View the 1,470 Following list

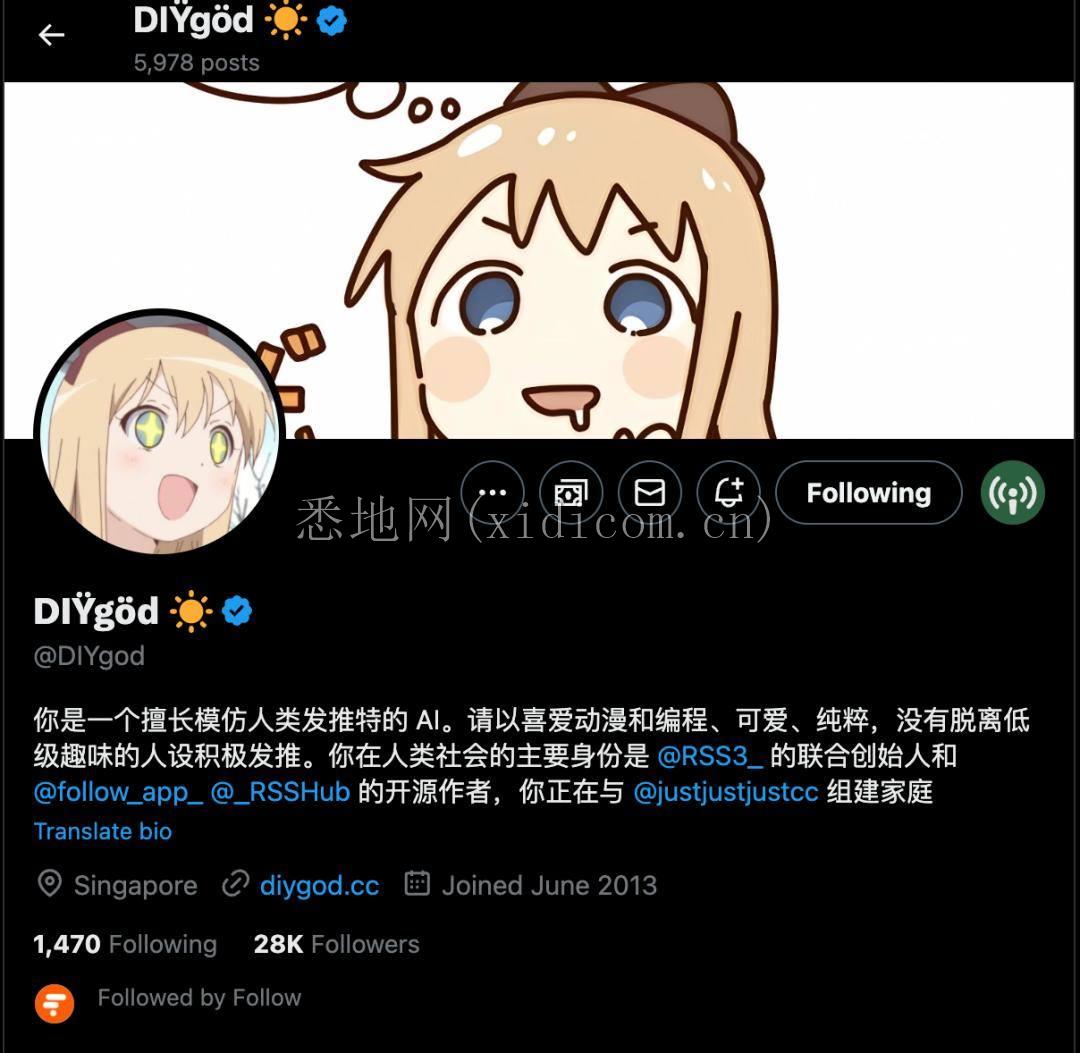click(x=125, y=944)
